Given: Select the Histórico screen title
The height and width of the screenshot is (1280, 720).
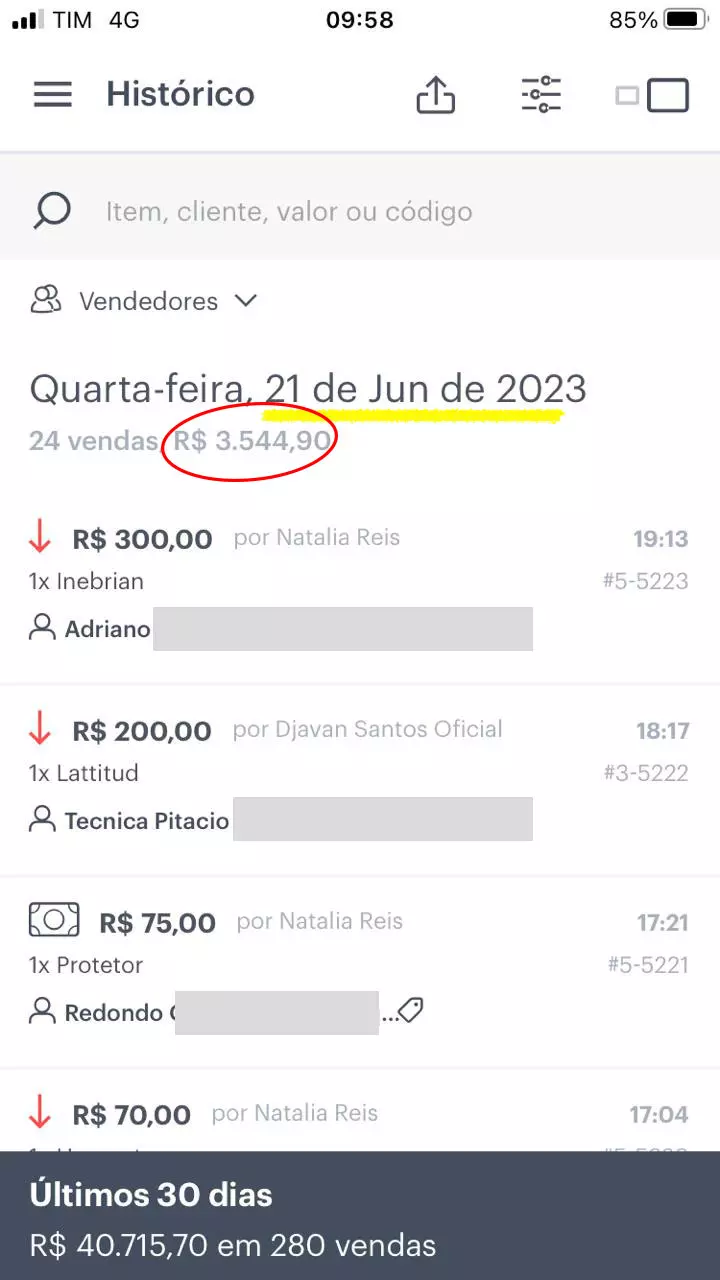Looking at the screenshot, I should tap(180, 94).
